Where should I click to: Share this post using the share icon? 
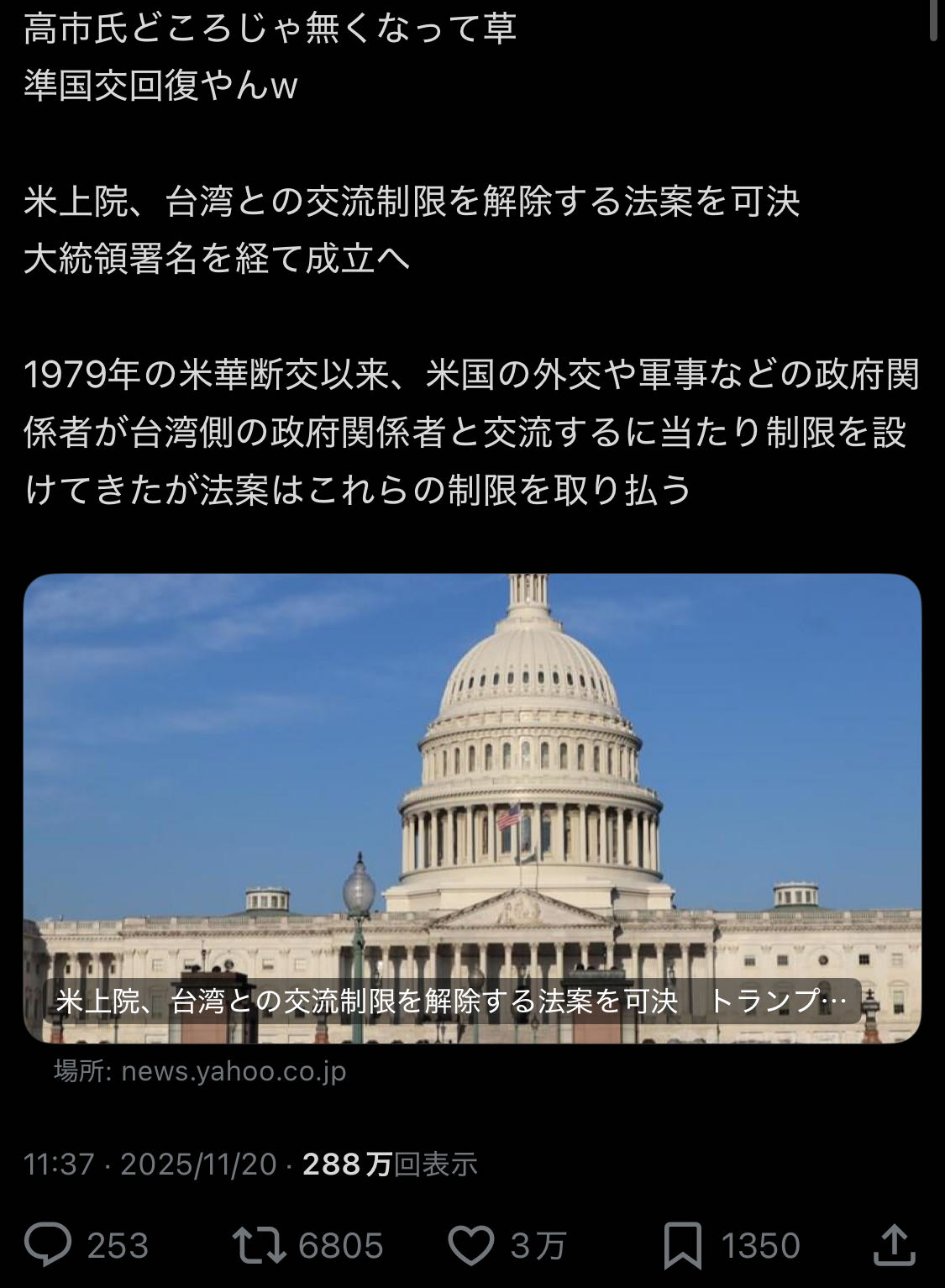click(894, 1244)
